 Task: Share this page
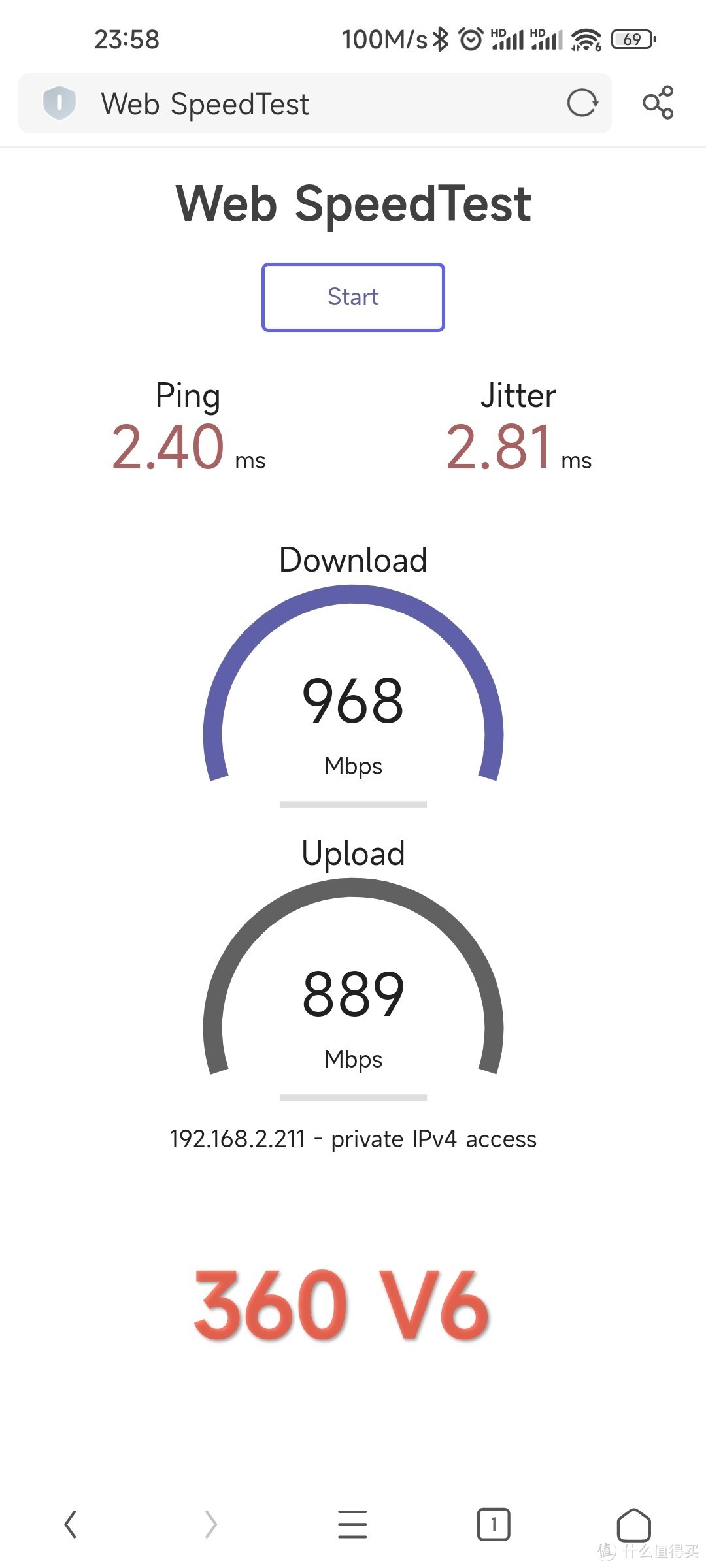658,103
